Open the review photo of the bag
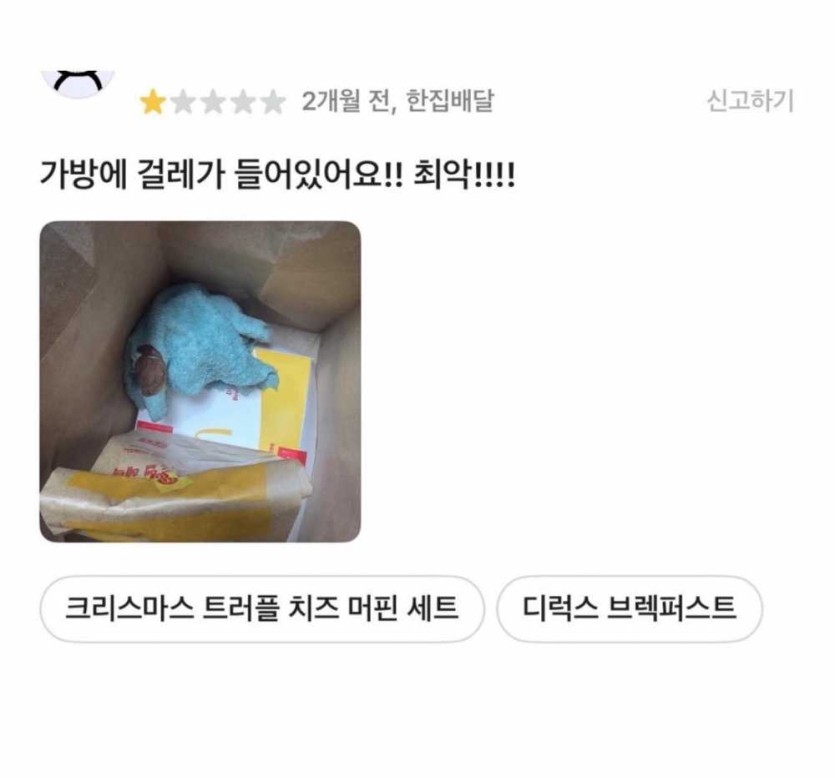835x778 pixels. tap(200, 381)
